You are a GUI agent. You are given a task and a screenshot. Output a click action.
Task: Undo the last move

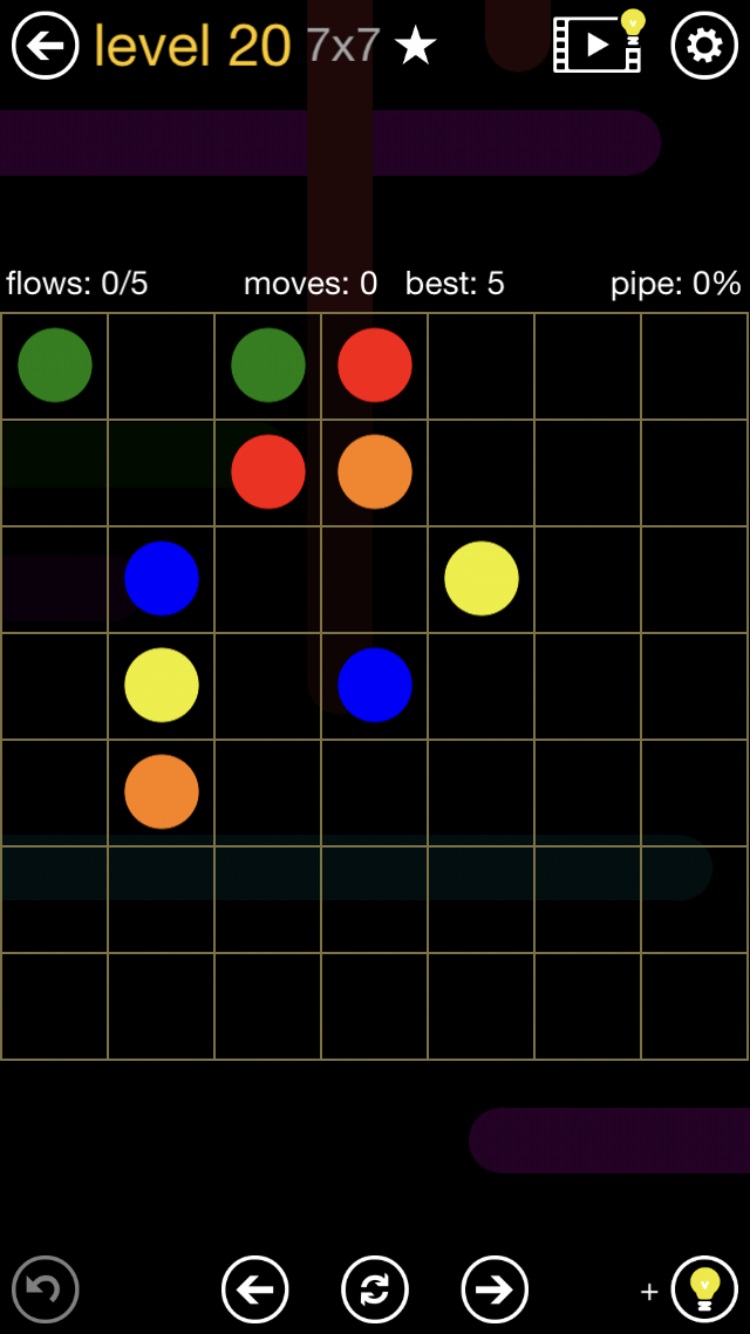45,1289
